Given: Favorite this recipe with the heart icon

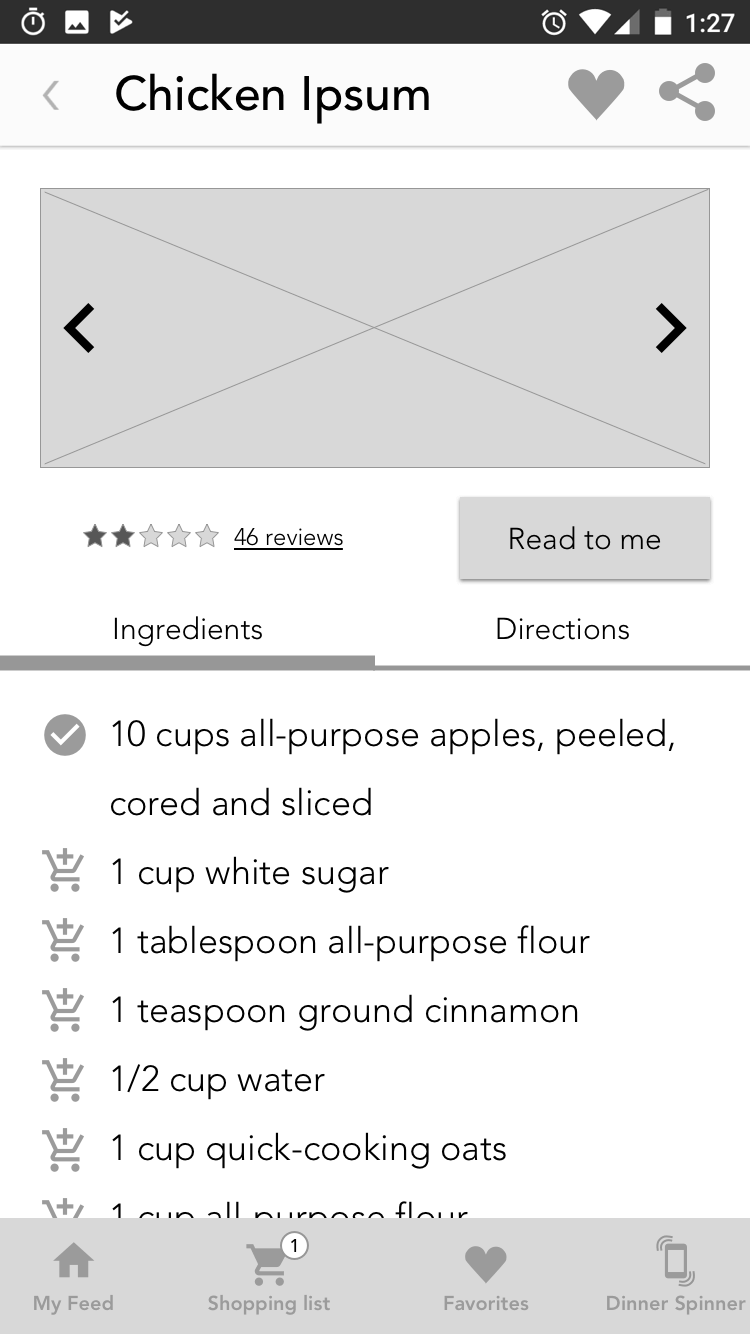Looking at the screenshot, I should tap(596, 95).
